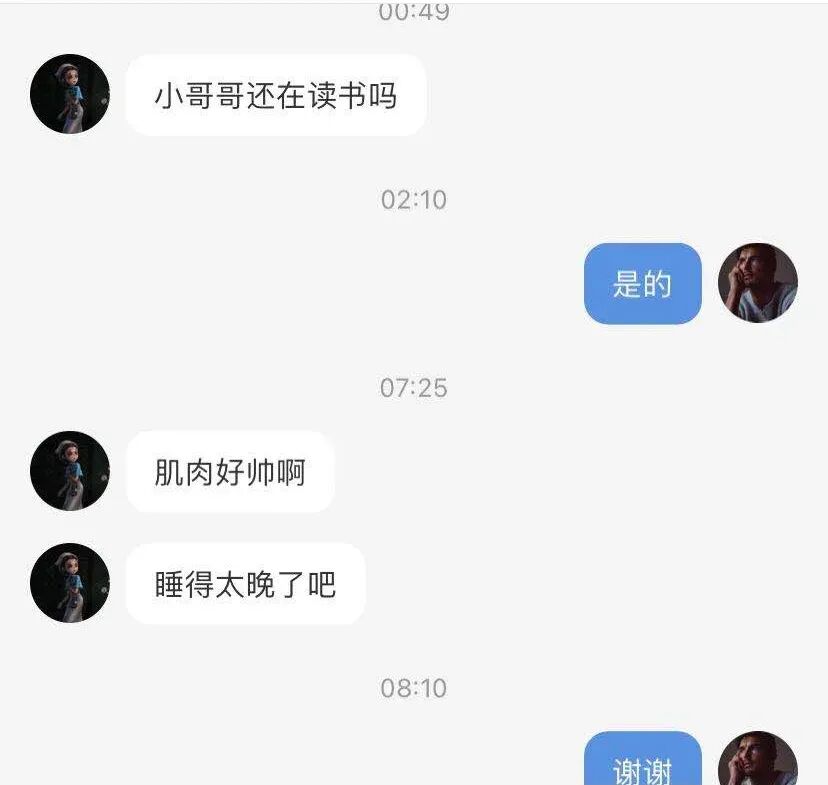
Task: Tap my avatar next to "谢谢"
Action: tap(758, 762)
